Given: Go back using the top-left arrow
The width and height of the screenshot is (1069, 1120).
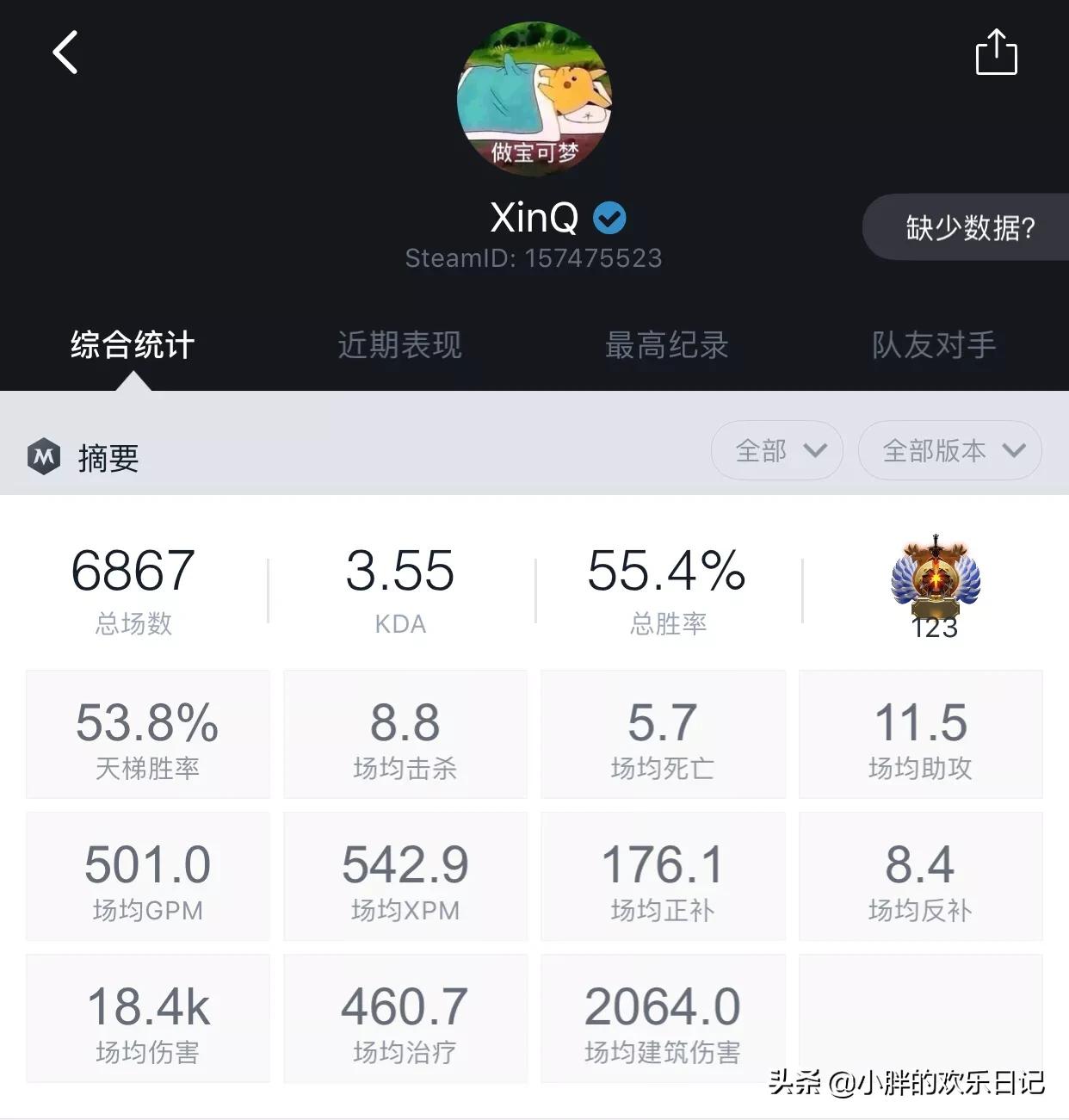Looking at the screenshot, I should [x=65, y=53].
